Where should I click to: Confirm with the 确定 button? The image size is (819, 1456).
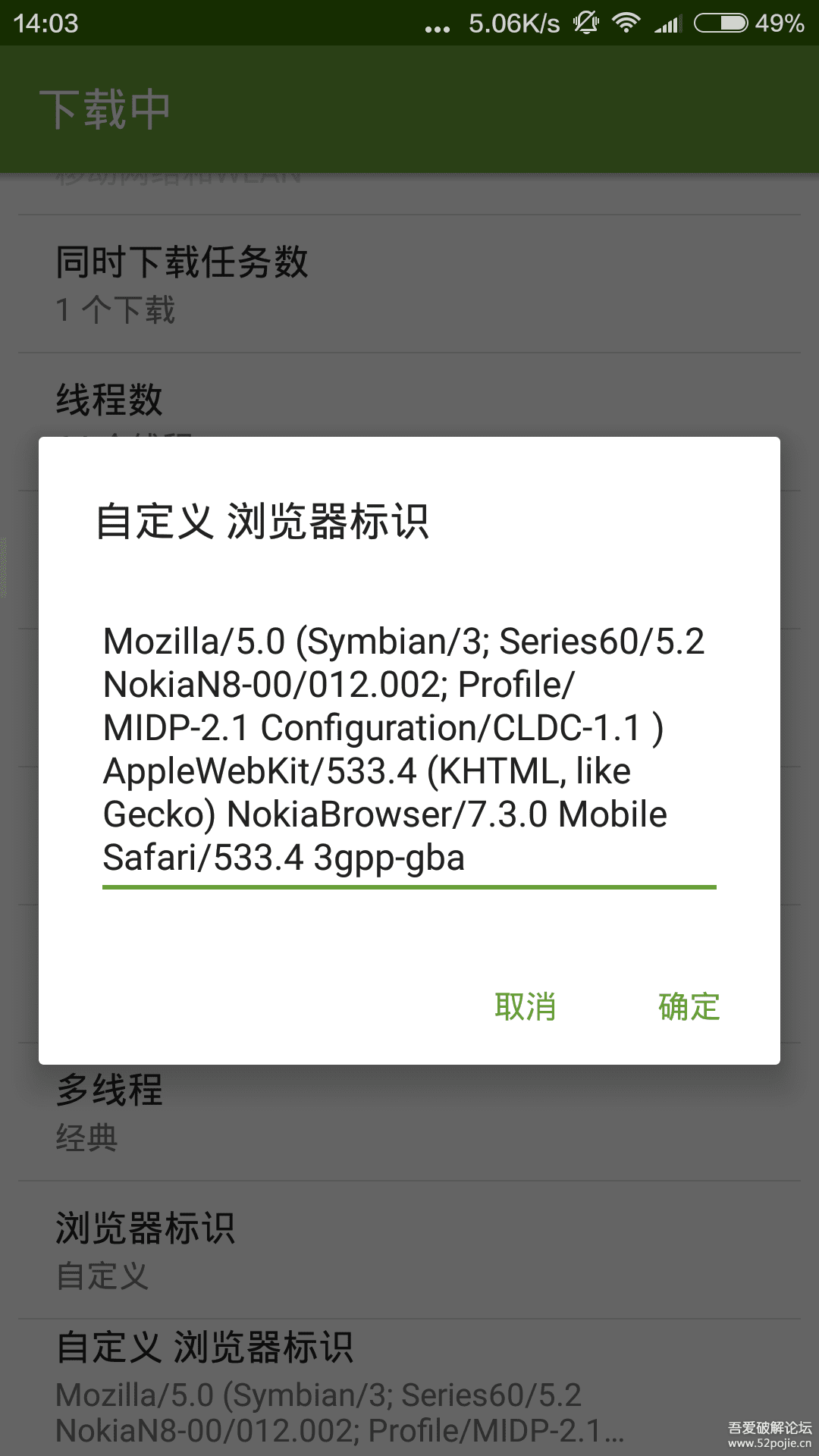[689, 1006]
